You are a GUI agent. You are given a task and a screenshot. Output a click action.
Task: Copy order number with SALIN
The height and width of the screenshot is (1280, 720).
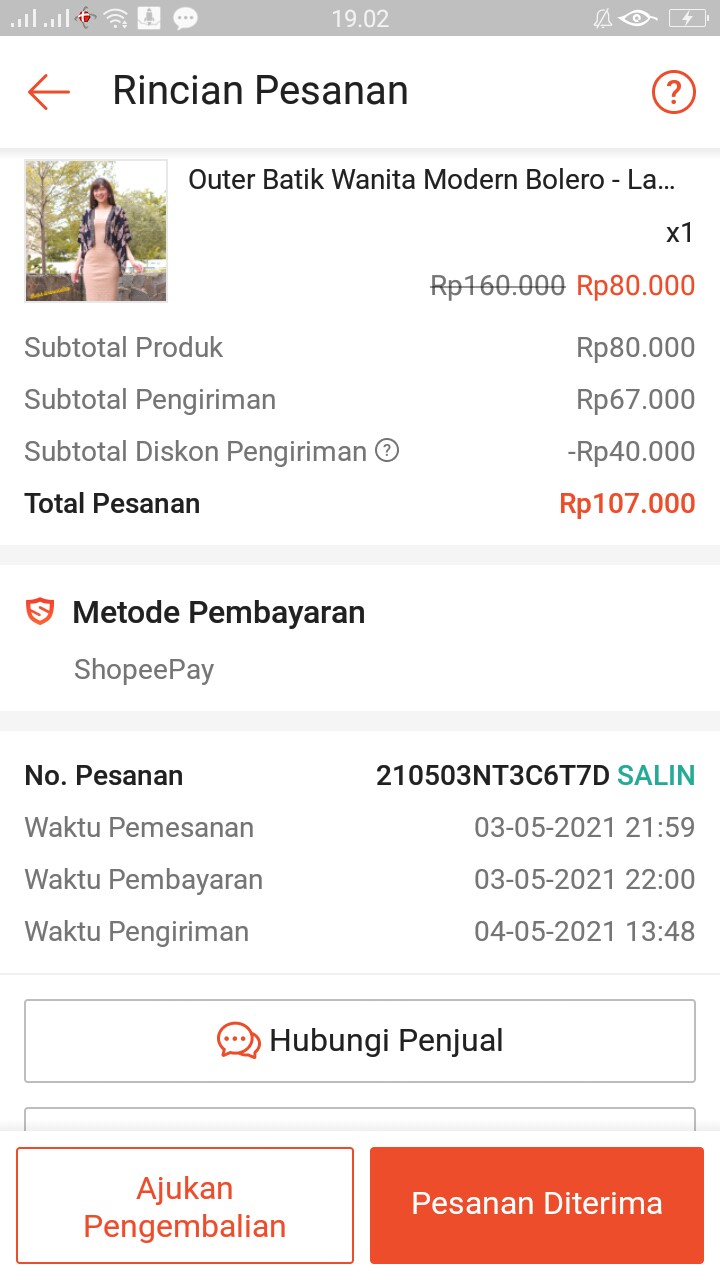coord(656,776)
